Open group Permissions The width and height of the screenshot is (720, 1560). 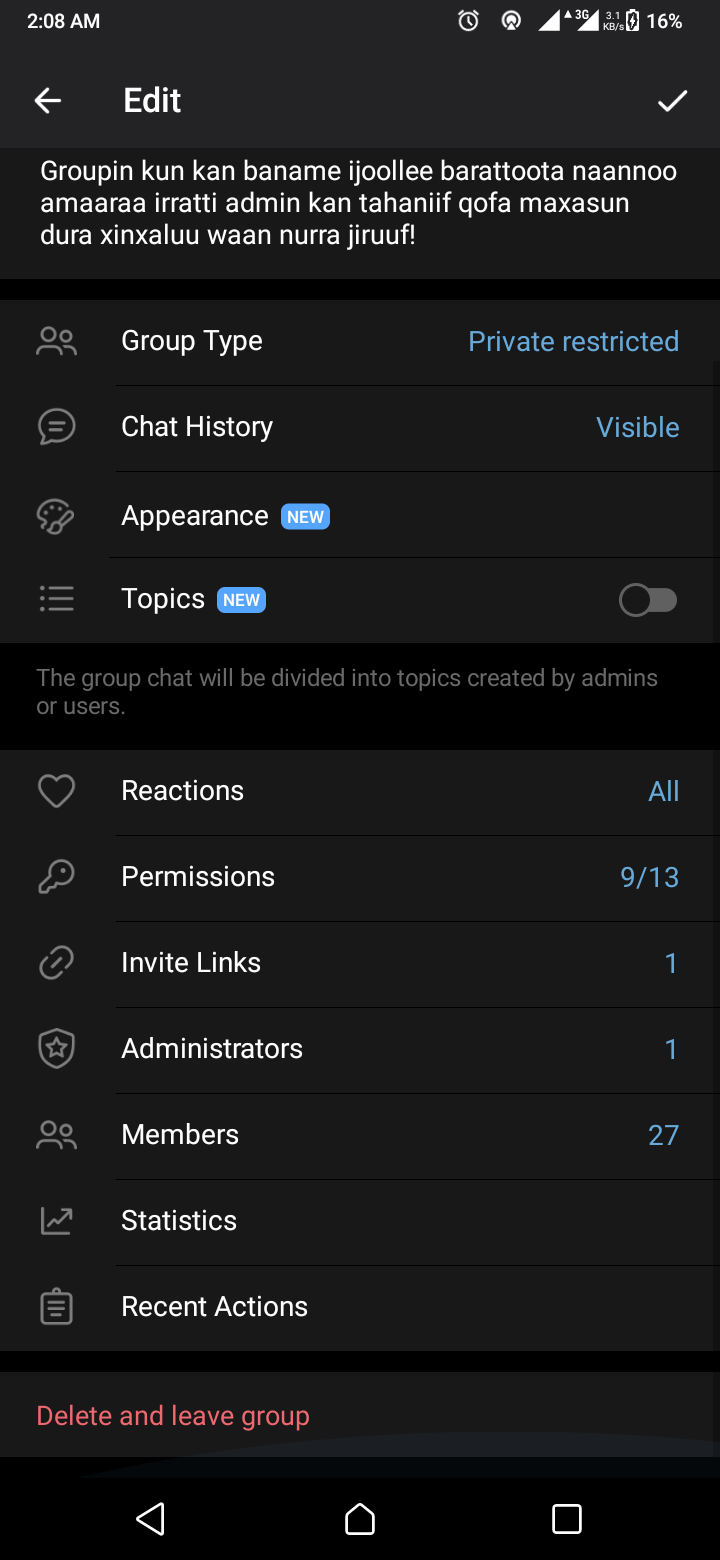[x=360, y=877]
